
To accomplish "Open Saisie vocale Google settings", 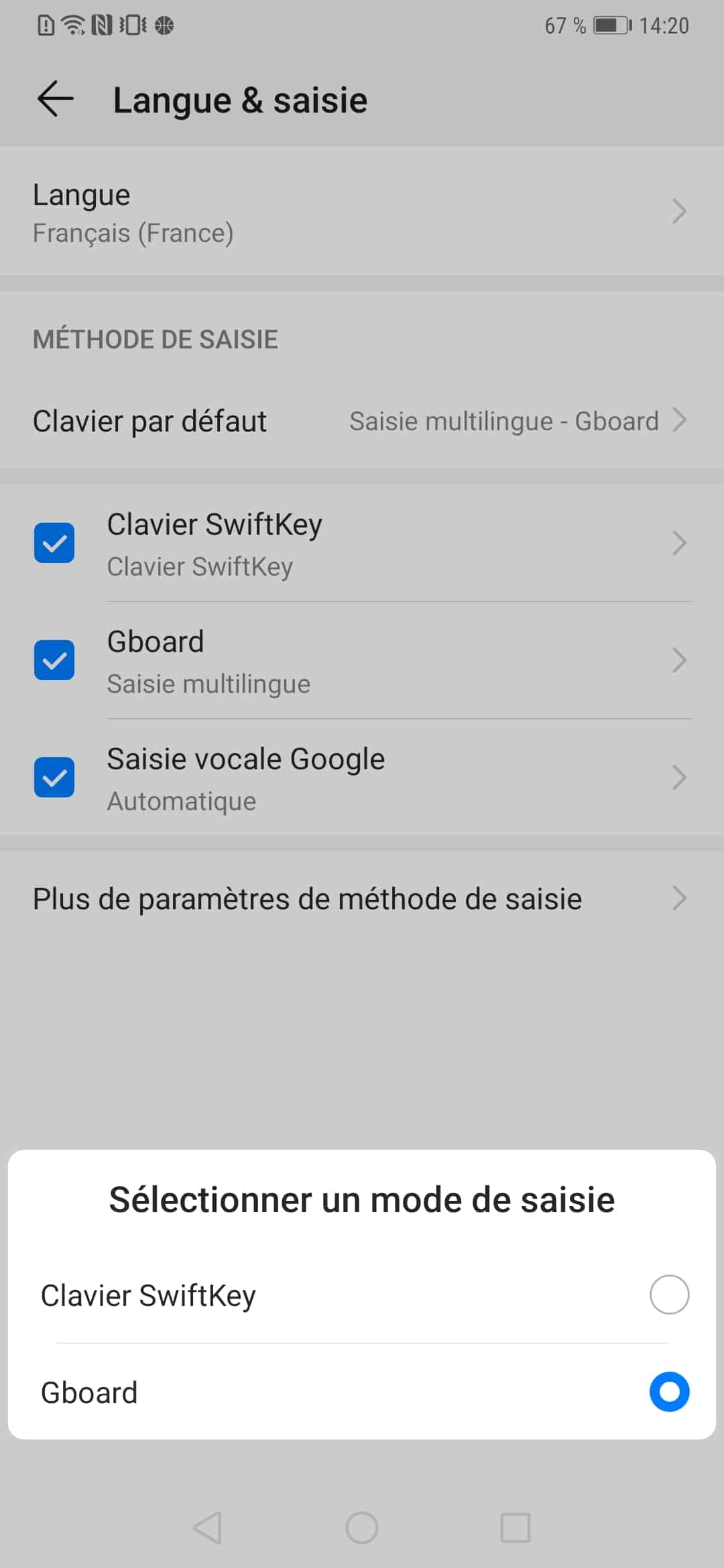I will click(x=396, y=778).
